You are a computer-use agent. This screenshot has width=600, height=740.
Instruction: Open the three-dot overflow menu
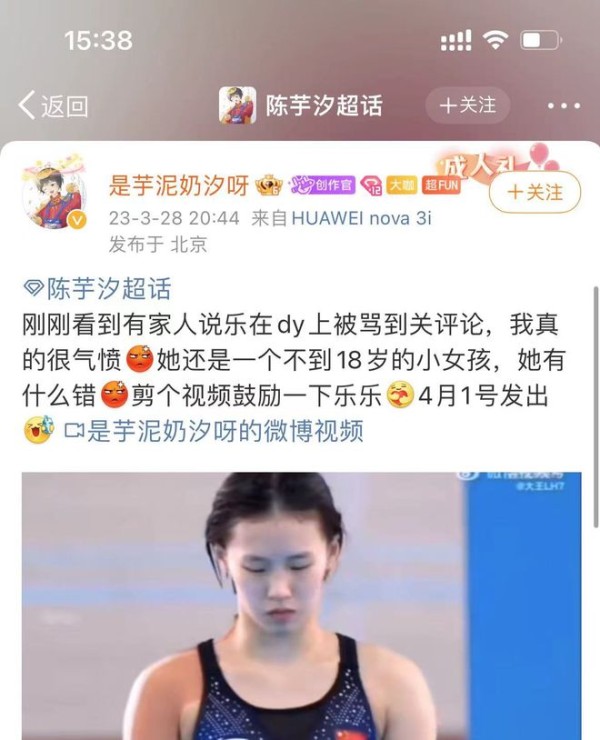[x=563, y=105]
